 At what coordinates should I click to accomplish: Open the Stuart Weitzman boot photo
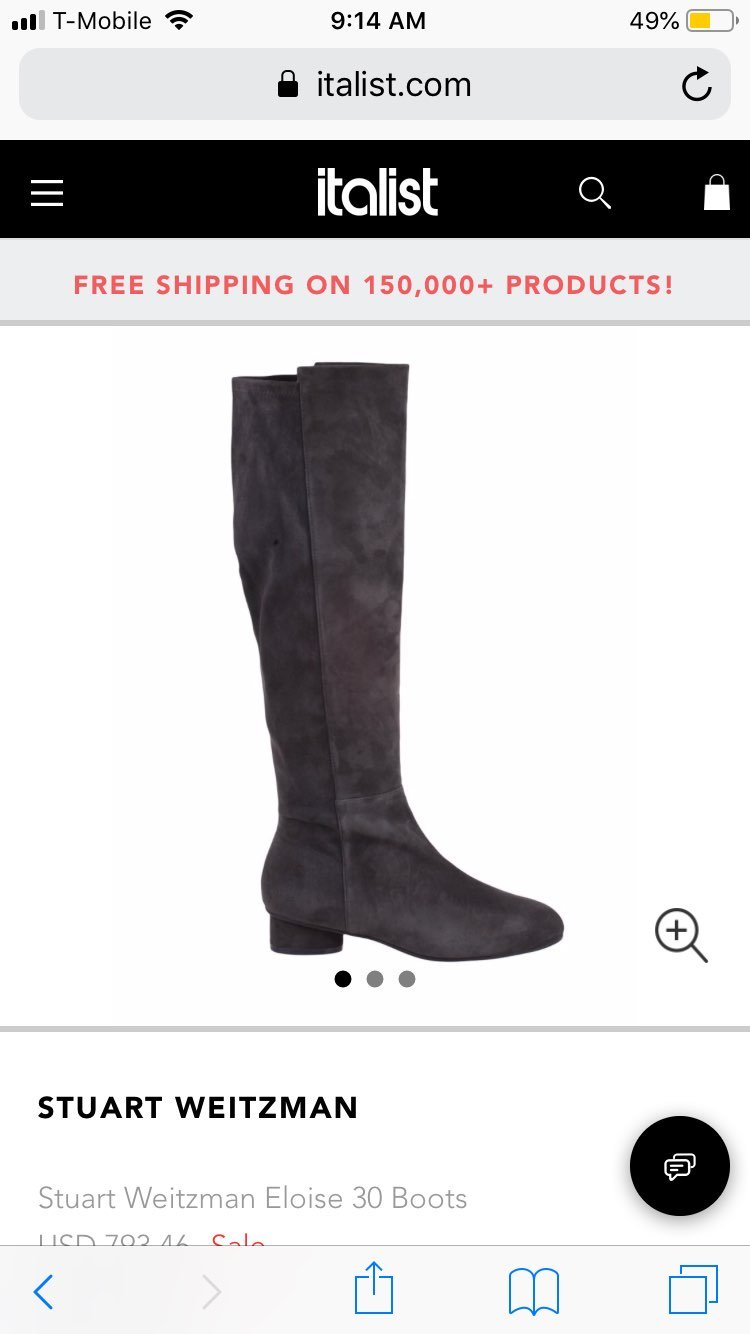tap(398, 661)
